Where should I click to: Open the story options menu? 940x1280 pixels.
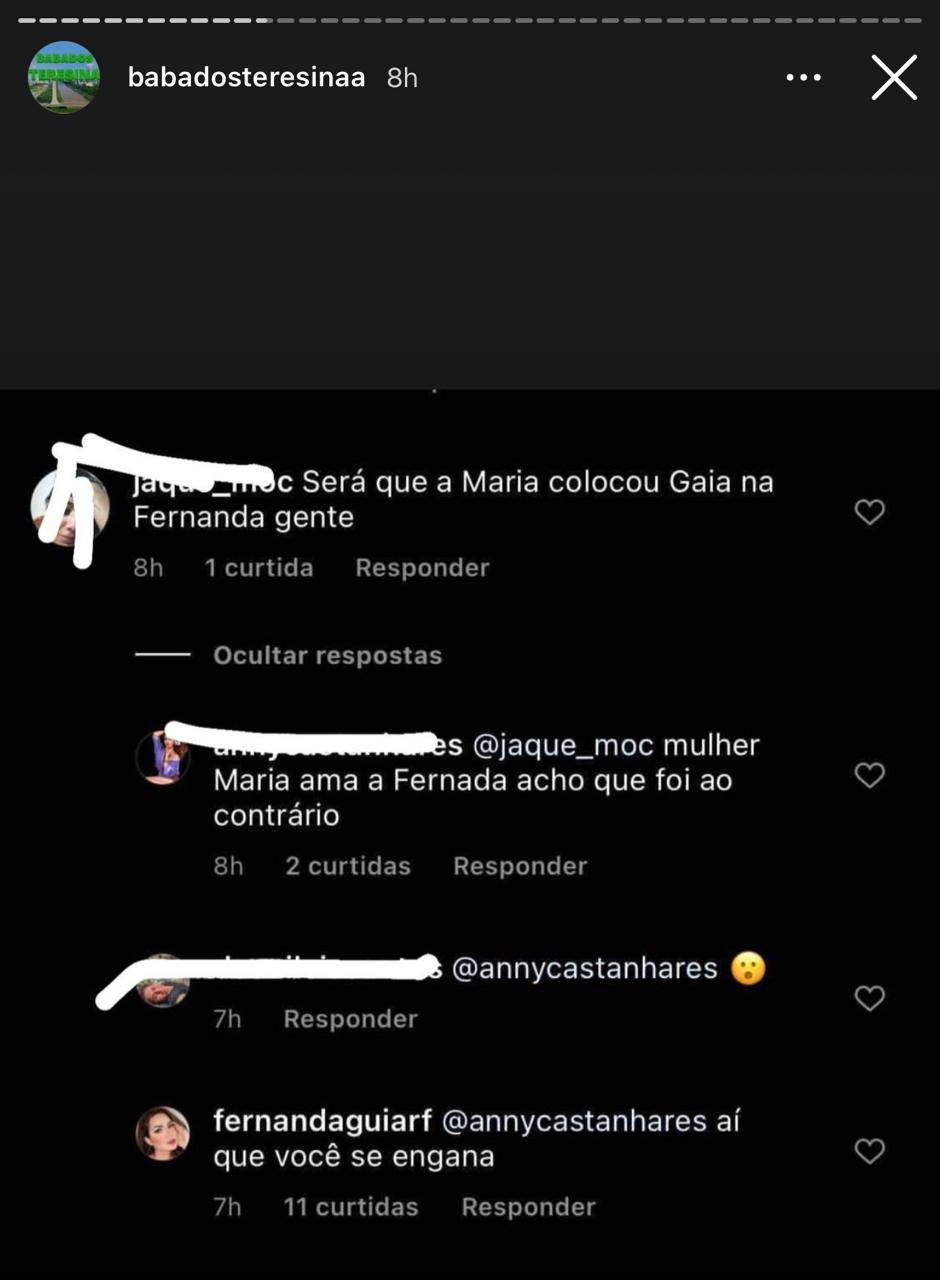tap(803, 78)
